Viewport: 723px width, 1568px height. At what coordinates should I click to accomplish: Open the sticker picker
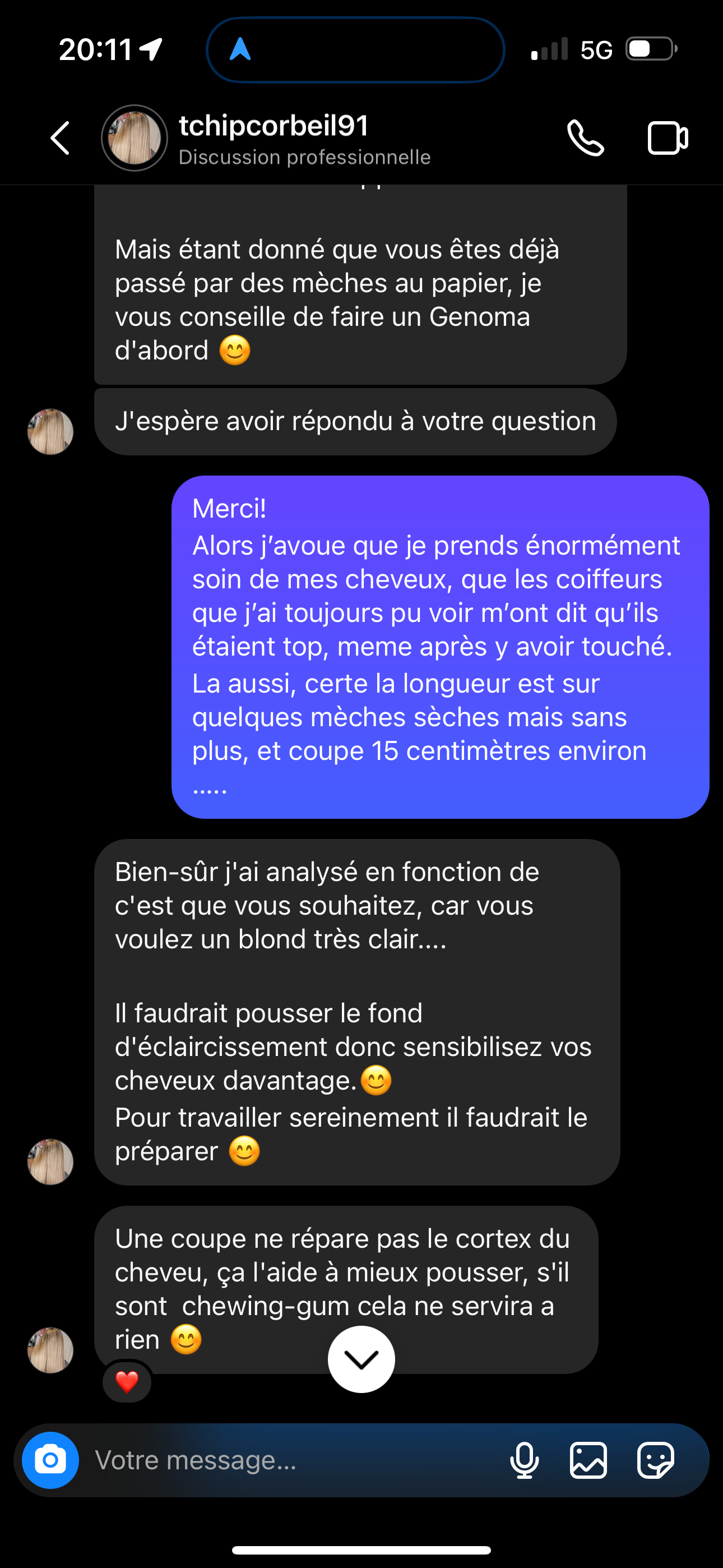(655, 1460)
